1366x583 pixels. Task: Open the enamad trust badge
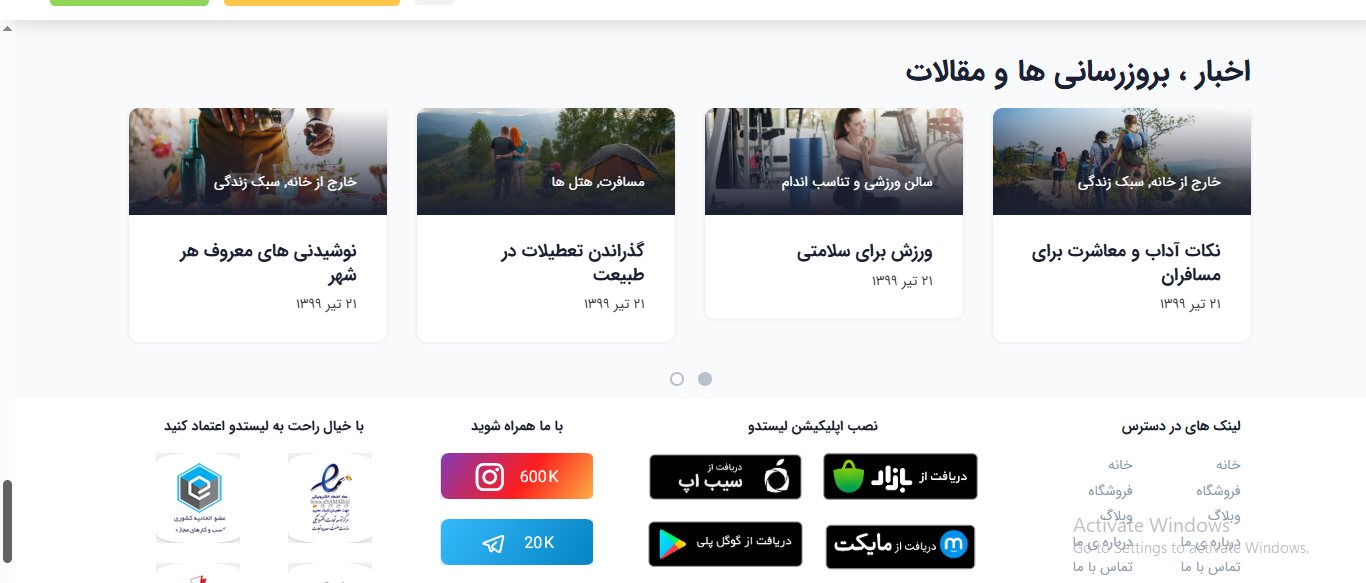click(x=330, y=497)
